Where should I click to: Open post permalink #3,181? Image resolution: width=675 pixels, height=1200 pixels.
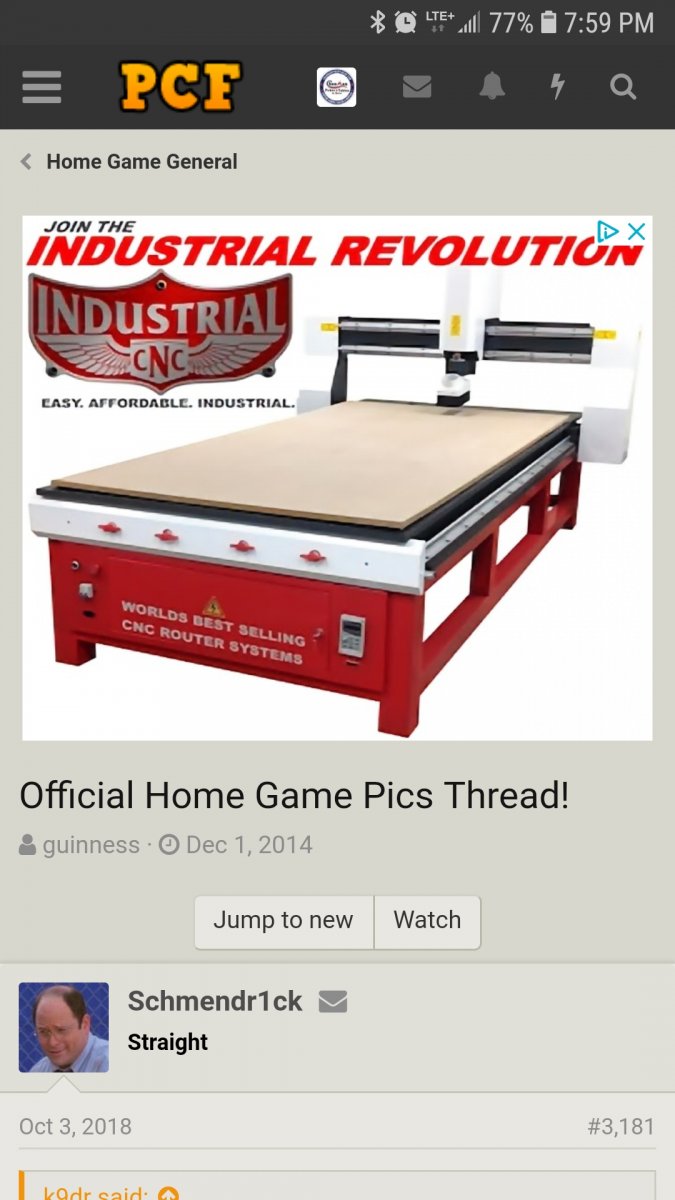tap(620, 1127)
